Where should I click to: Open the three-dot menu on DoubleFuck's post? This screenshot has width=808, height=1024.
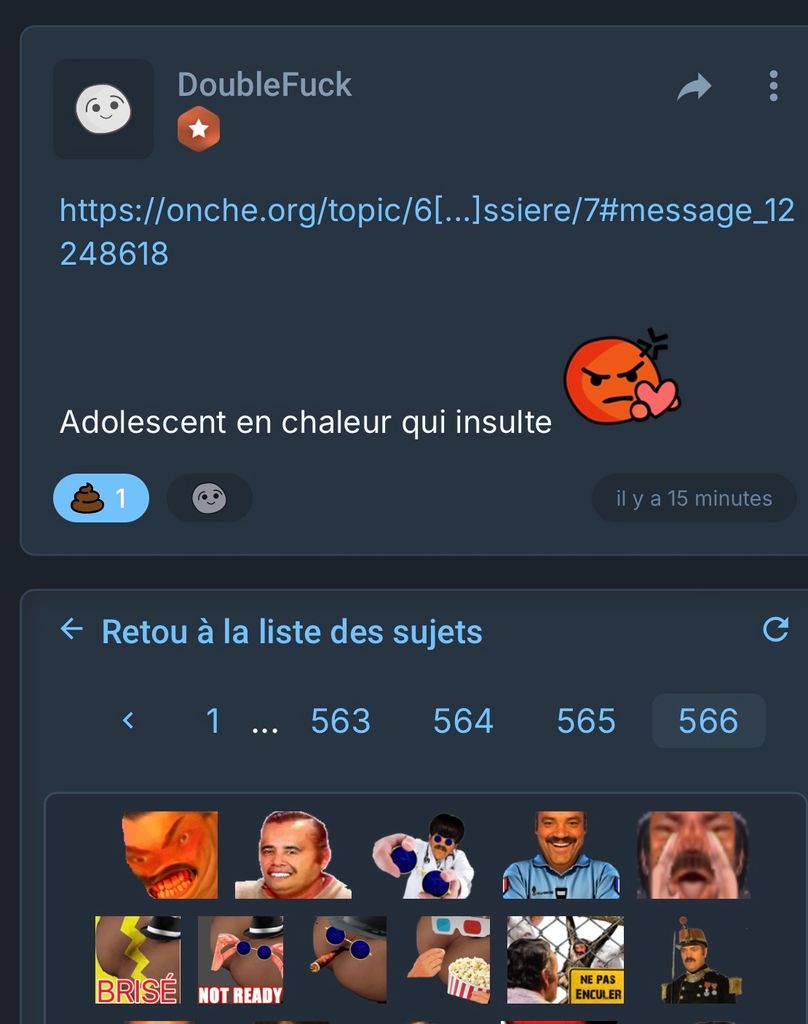tap(773, 86)
